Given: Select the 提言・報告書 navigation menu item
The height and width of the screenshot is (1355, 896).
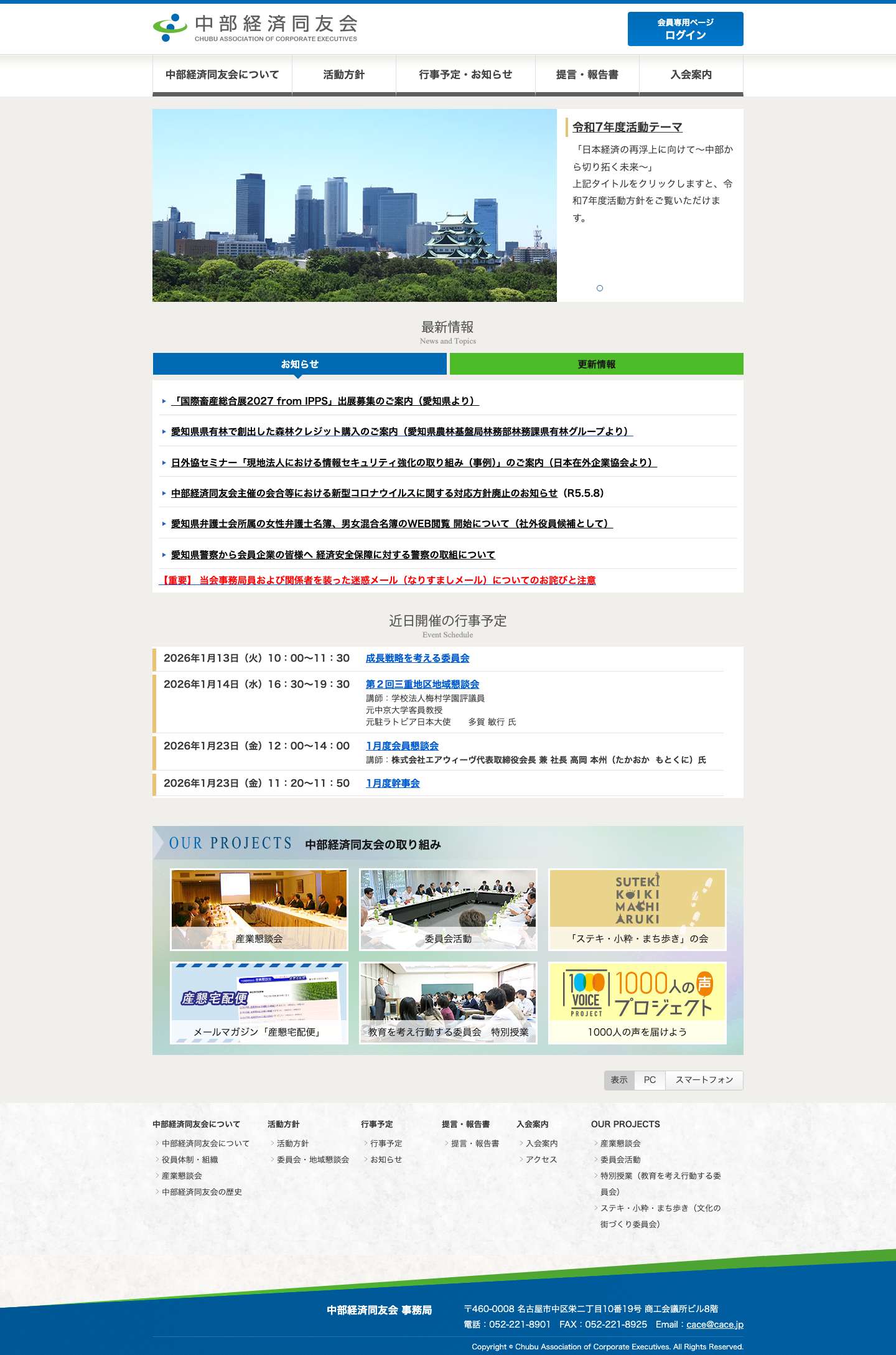Looking at the screenshot, I should (587, 75).
